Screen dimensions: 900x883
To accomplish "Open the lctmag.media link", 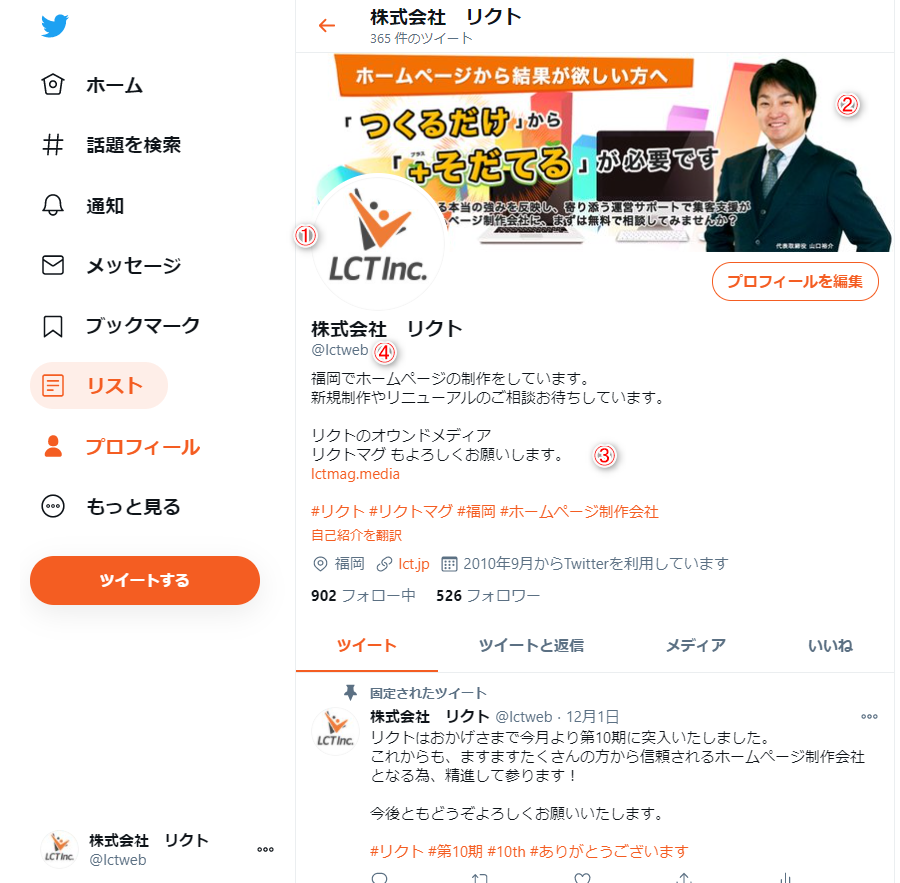I will (355, 474).
